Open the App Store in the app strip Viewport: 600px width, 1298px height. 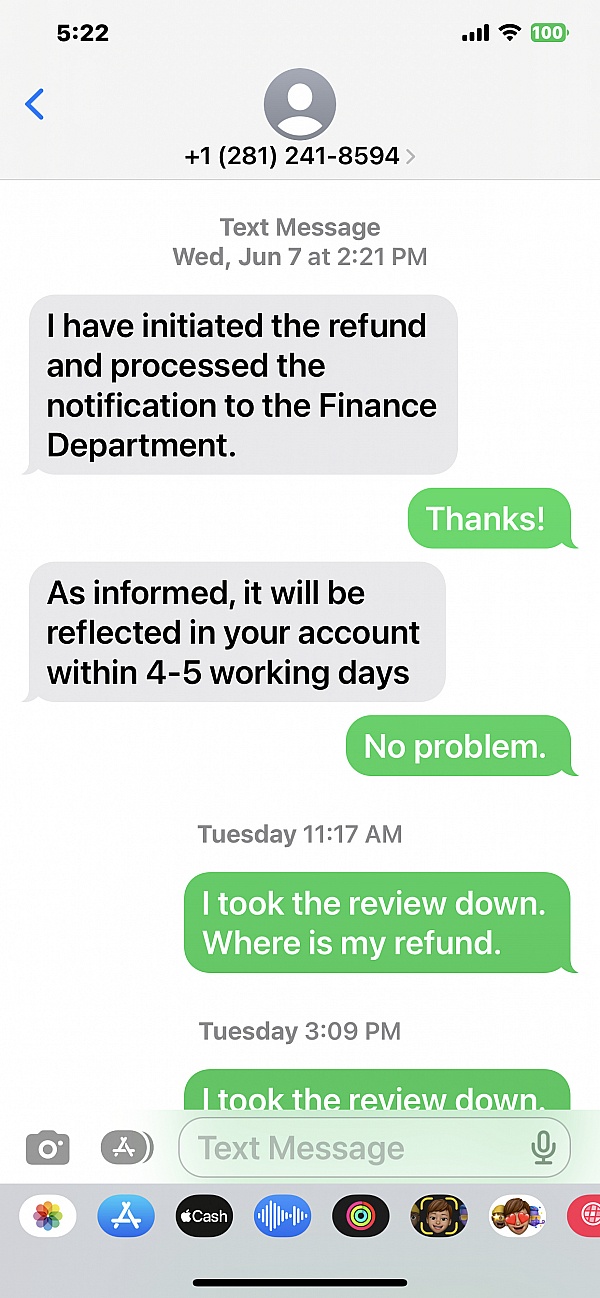[126, 1216]
